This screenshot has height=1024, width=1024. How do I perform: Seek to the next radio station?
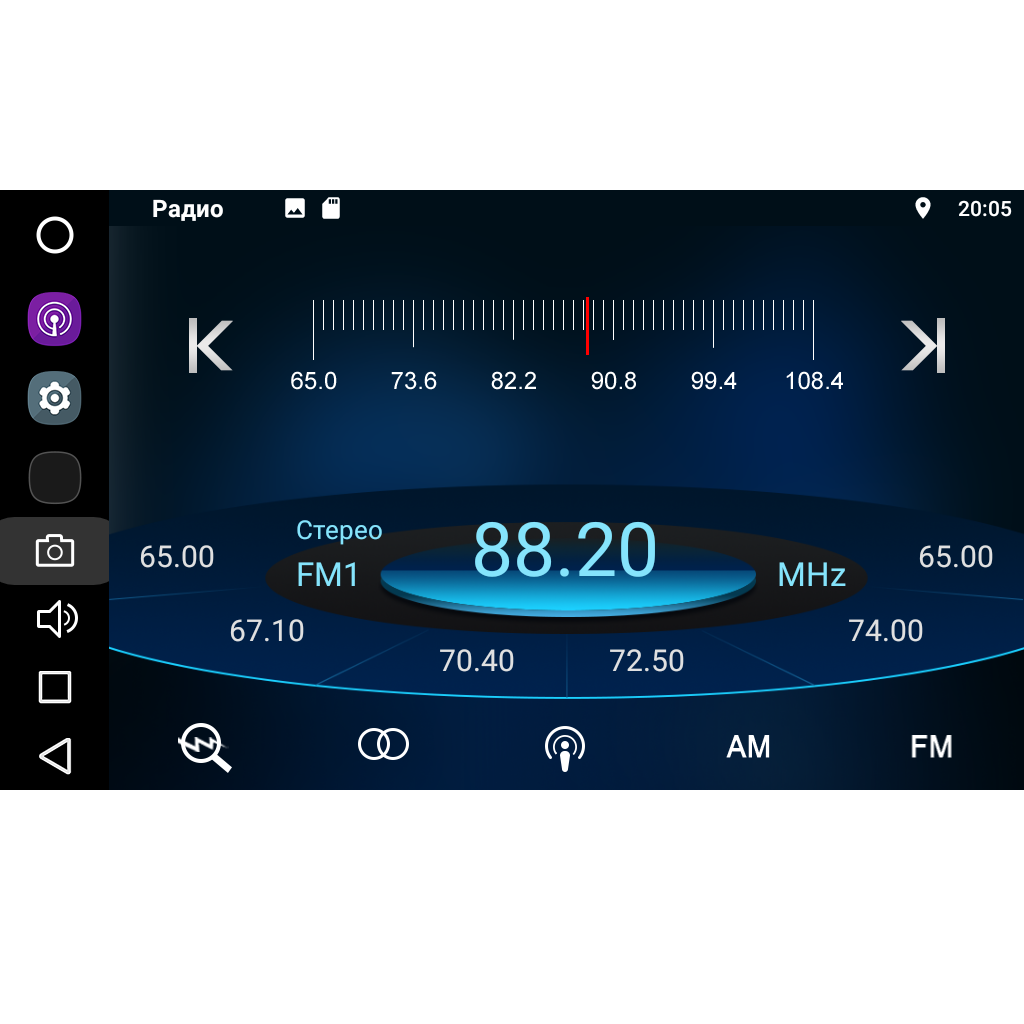922,346
